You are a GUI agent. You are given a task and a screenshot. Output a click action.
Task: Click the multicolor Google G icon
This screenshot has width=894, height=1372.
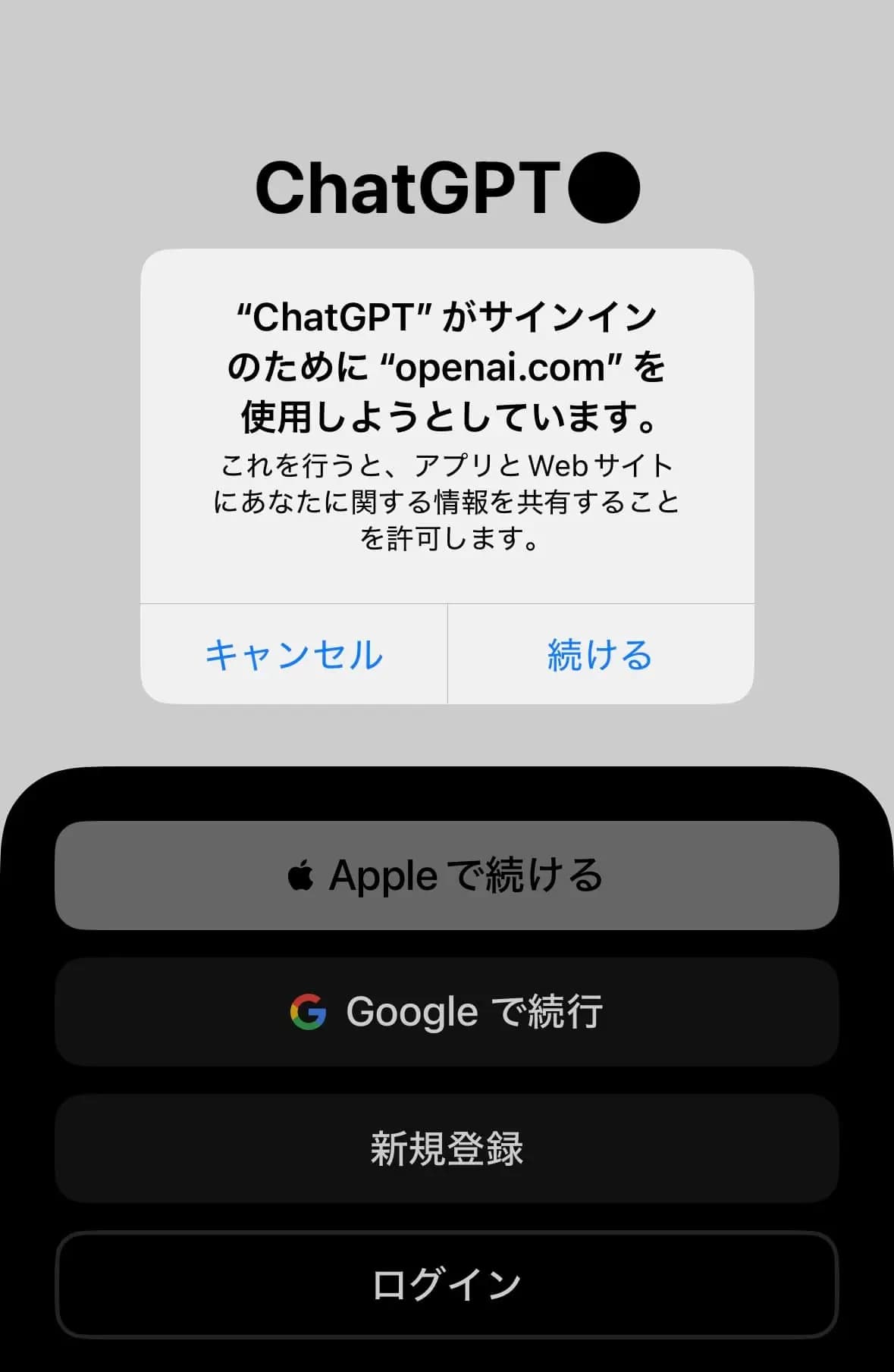(x=307, y=1011)
